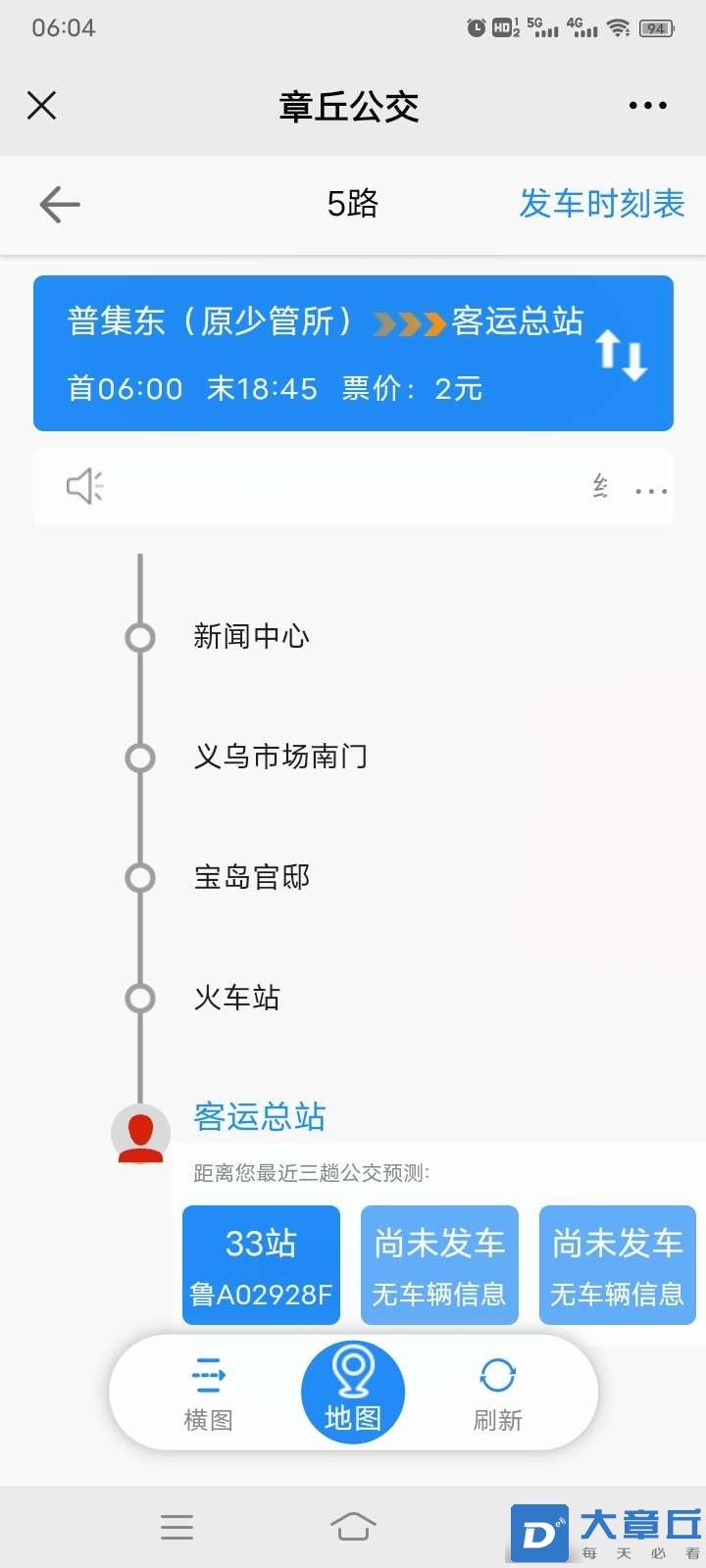Swap the route direction arrows
706x1568 pixels.
[x=622, y=354]
